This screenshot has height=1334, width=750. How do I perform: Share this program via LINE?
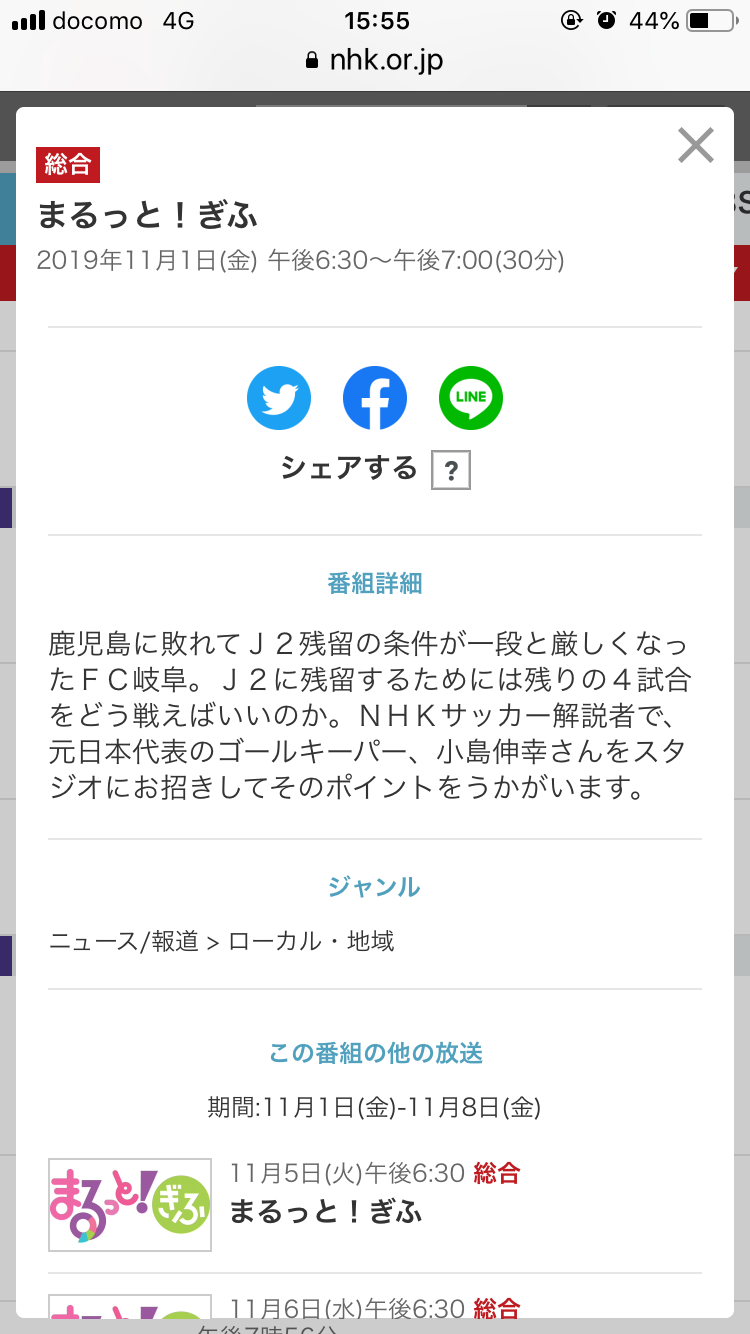click(471, 398)
